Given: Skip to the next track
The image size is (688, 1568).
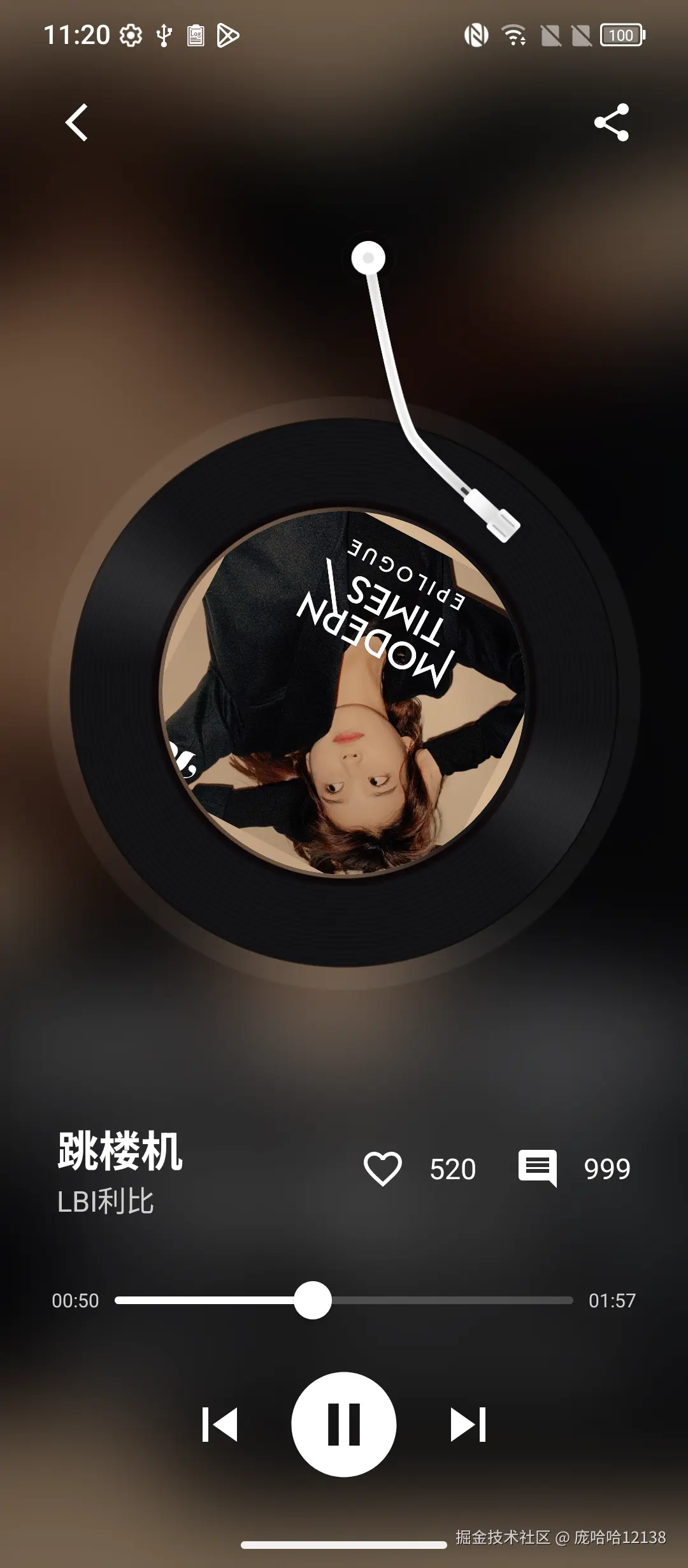Looking at the screenshot, I should [468, 1424].
